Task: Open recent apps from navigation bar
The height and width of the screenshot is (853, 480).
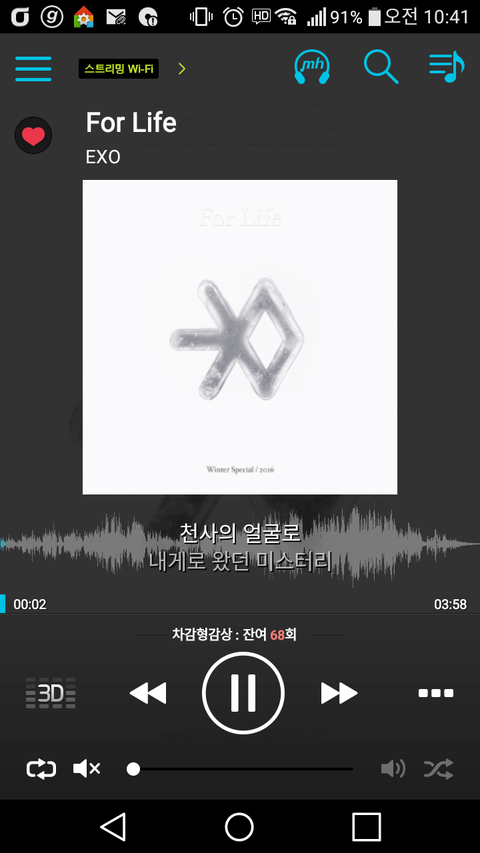Action: 366,827
